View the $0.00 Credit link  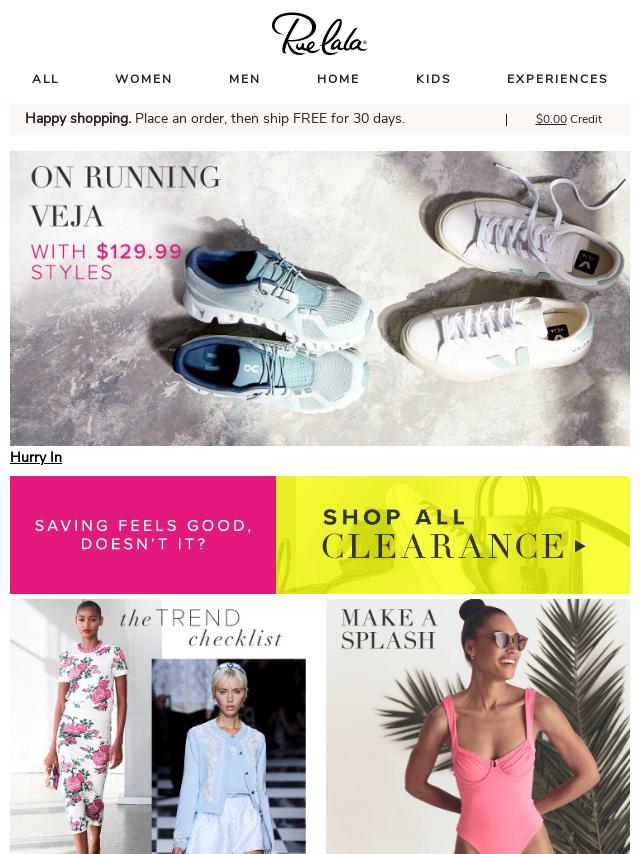pos(568,119)
